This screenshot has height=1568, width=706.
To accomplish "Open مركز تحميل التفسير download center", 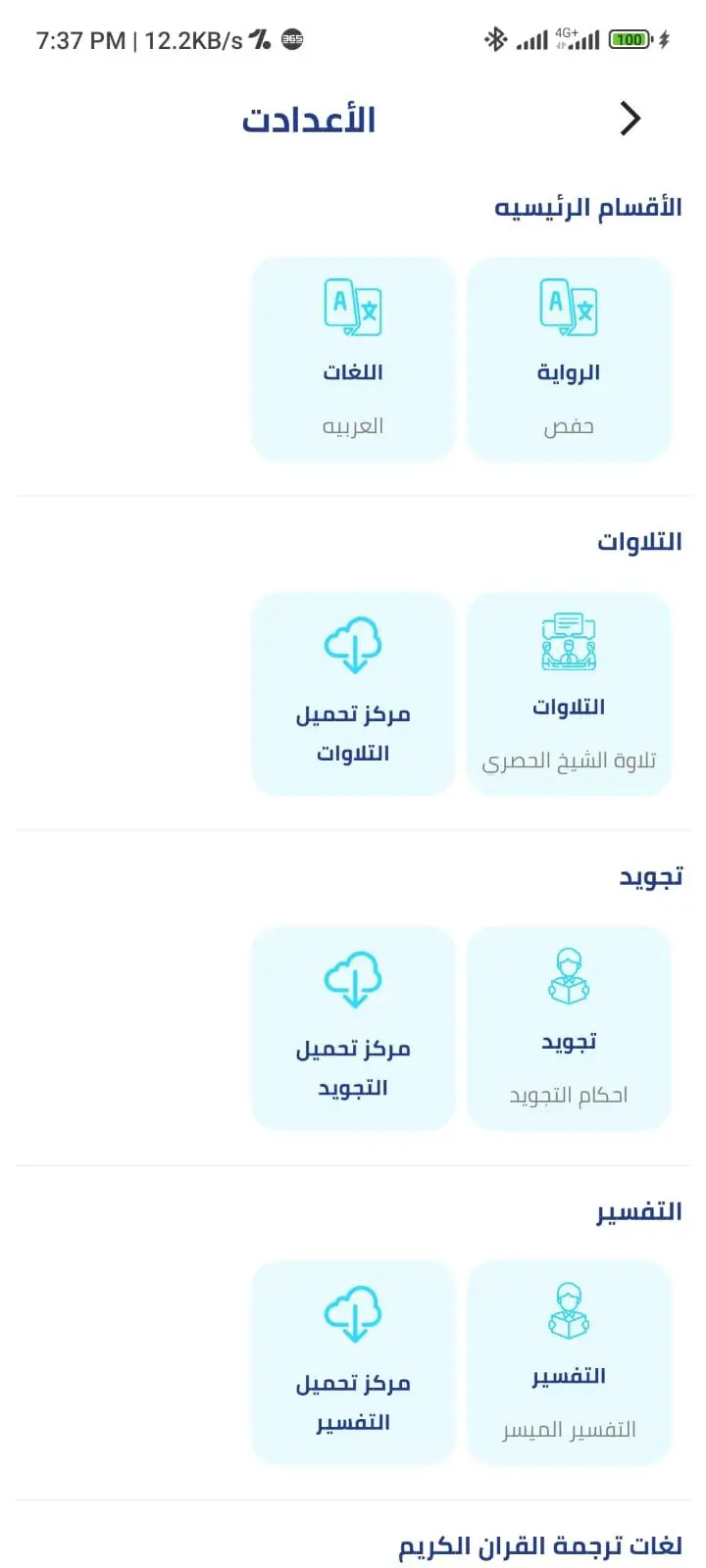I will point(353,1362).
